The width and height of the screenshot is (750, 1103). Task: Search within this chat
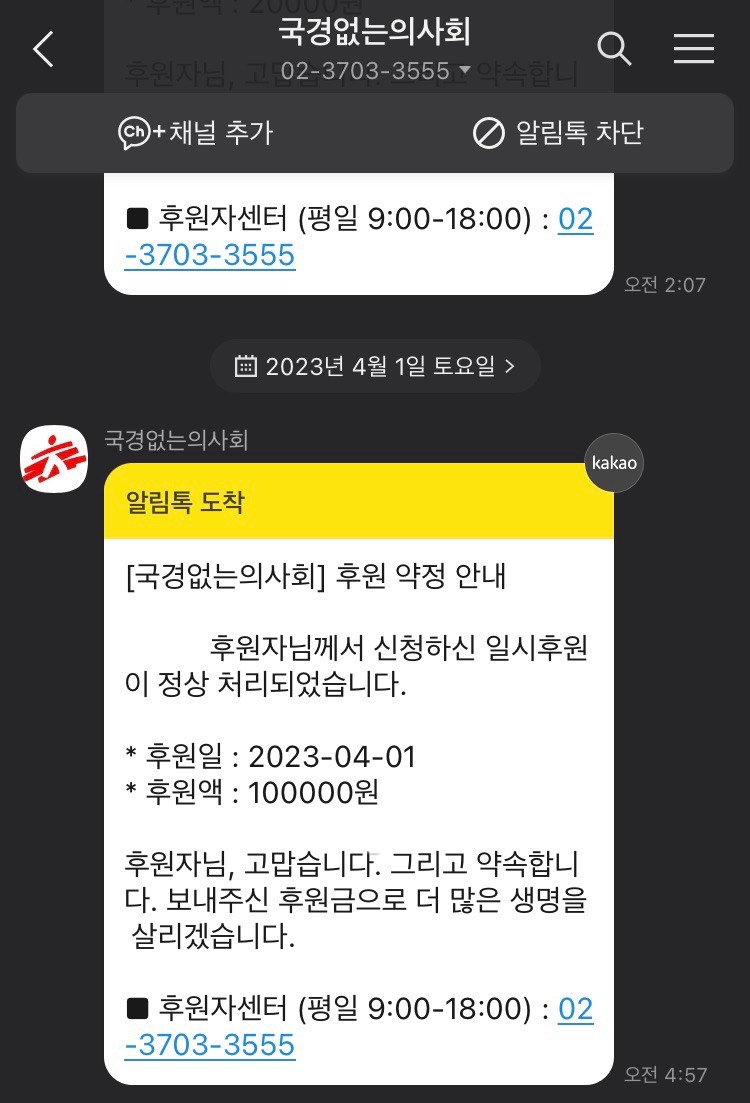click(614, 48)
